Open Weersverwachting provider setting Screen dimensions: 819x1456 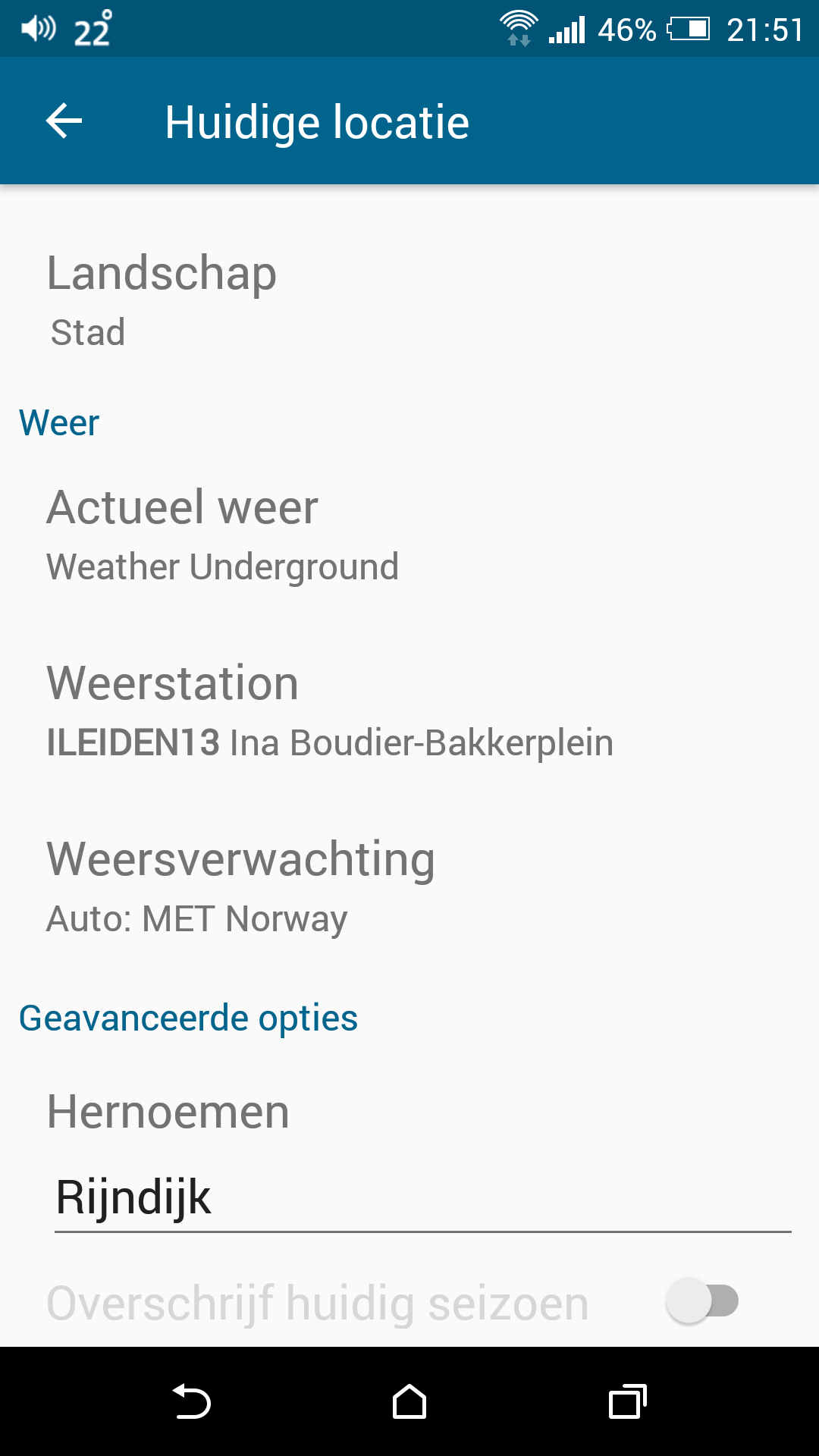[409, 887]
